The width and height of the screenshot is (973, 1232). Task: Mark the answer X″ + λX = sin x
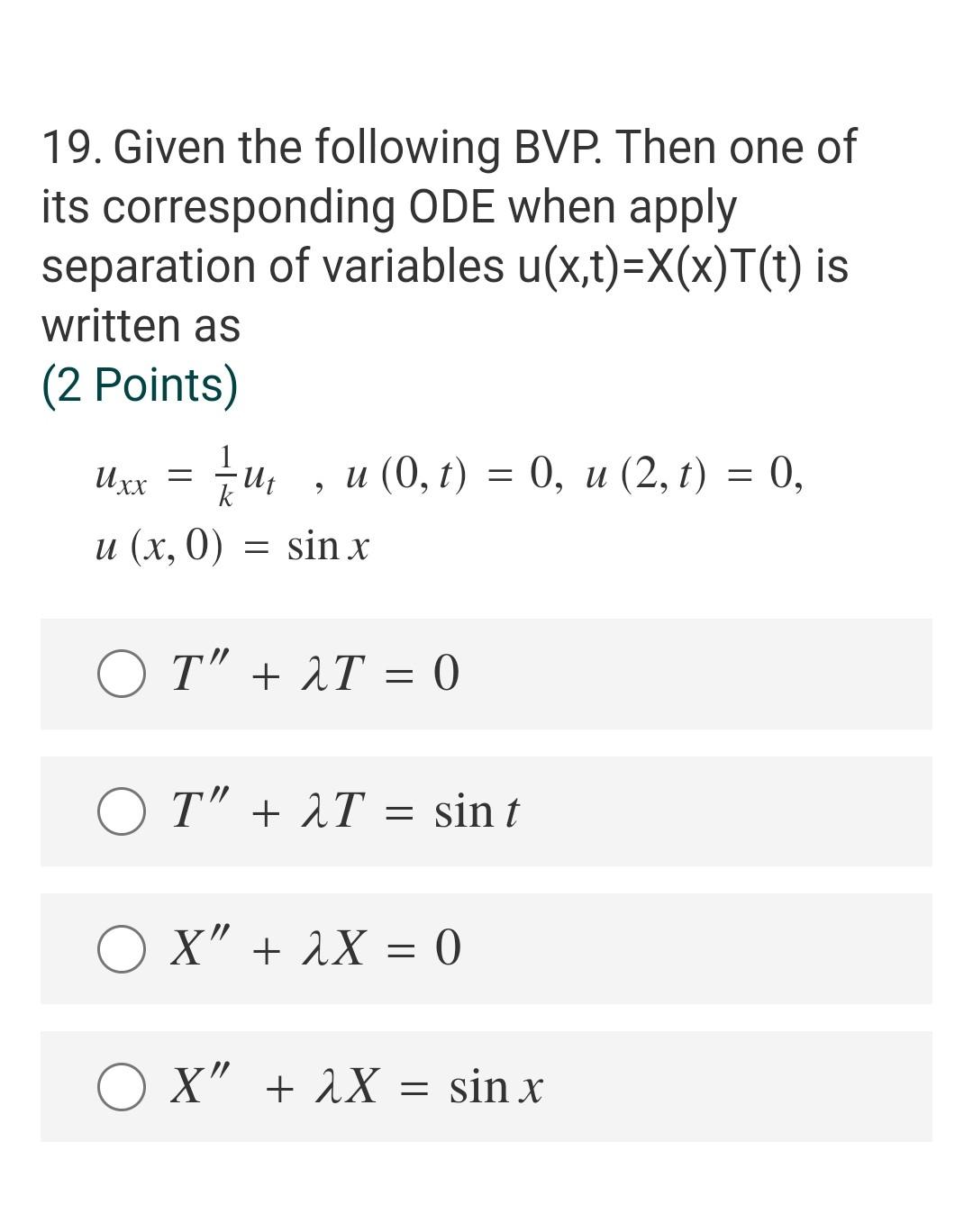click(121, 1087)
